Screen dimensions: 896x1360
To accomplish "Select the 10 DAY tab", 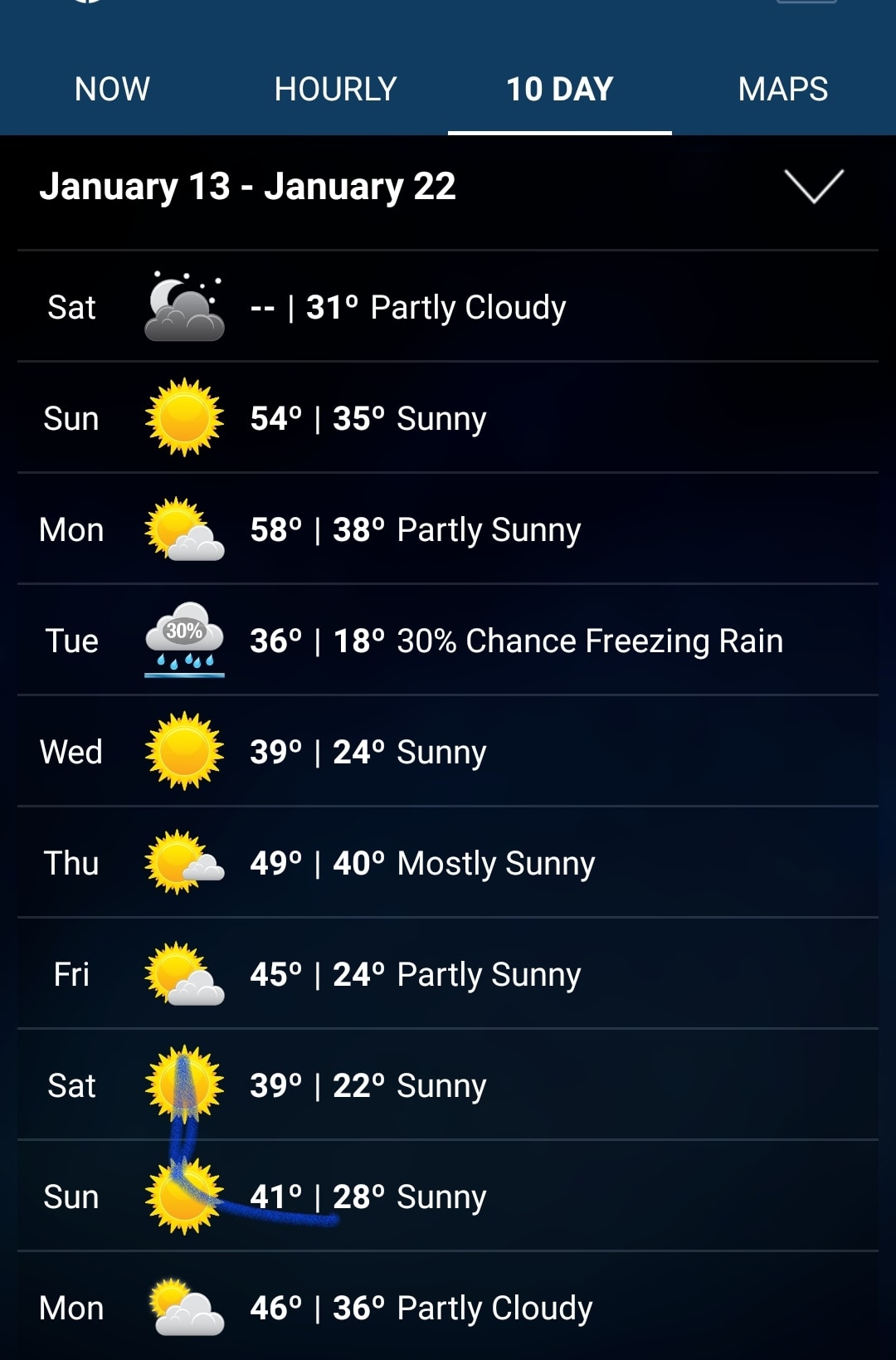I will (559, 89).
